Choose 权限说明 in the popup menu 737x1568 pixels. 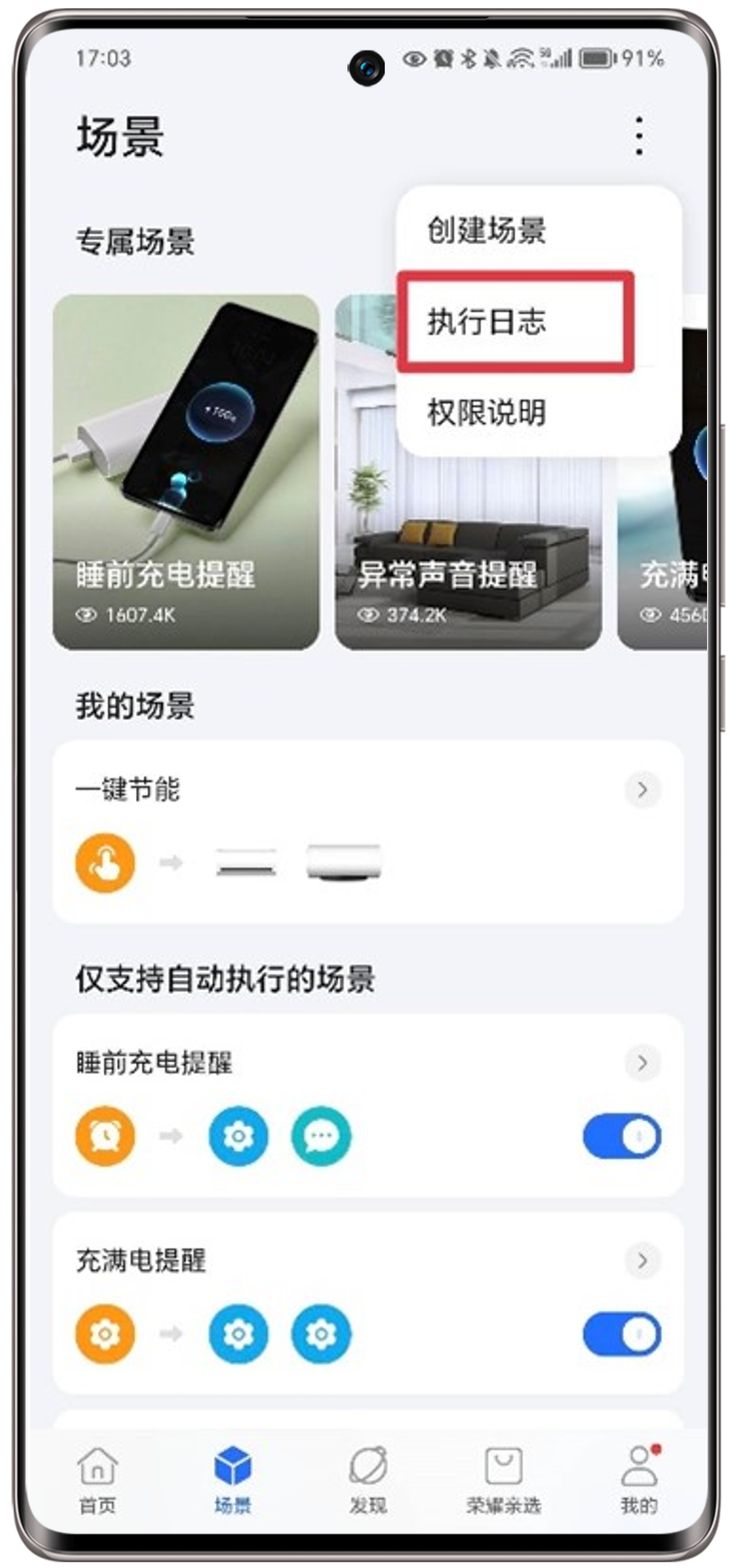(486, 412)
